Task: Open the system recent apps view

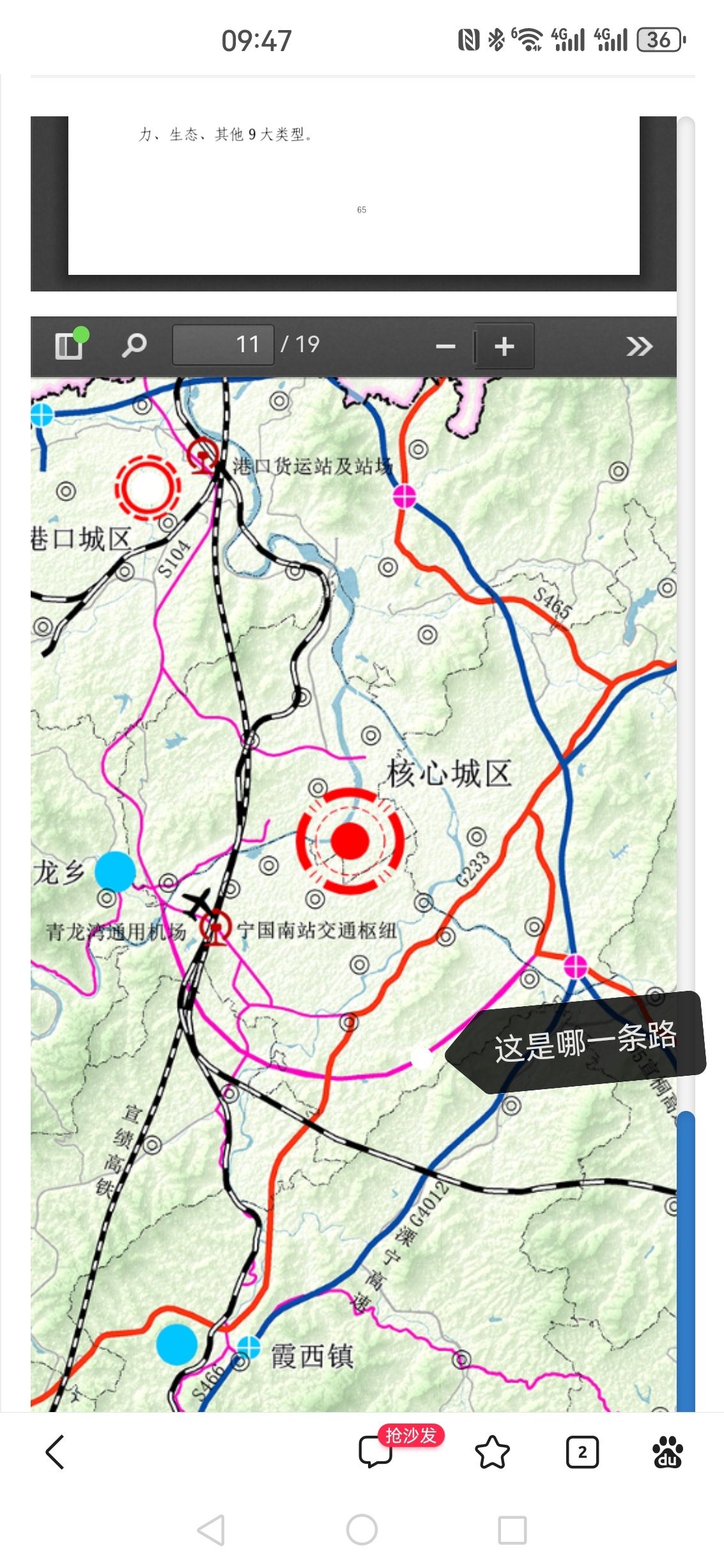Action: pyautogui.click(x=512, y=1530)
